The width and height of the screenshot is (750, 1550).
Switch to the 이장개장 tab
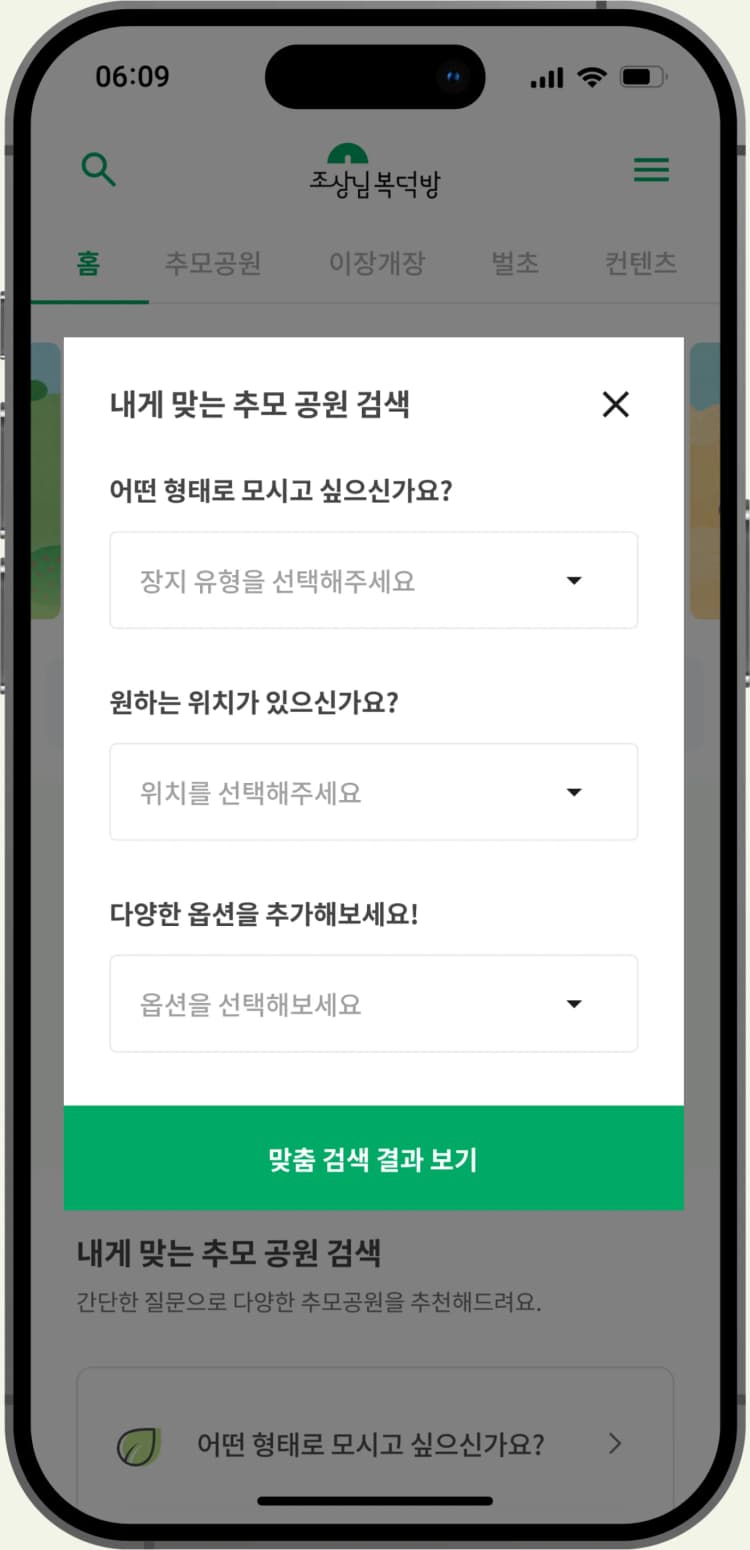(x=377, y=263)
